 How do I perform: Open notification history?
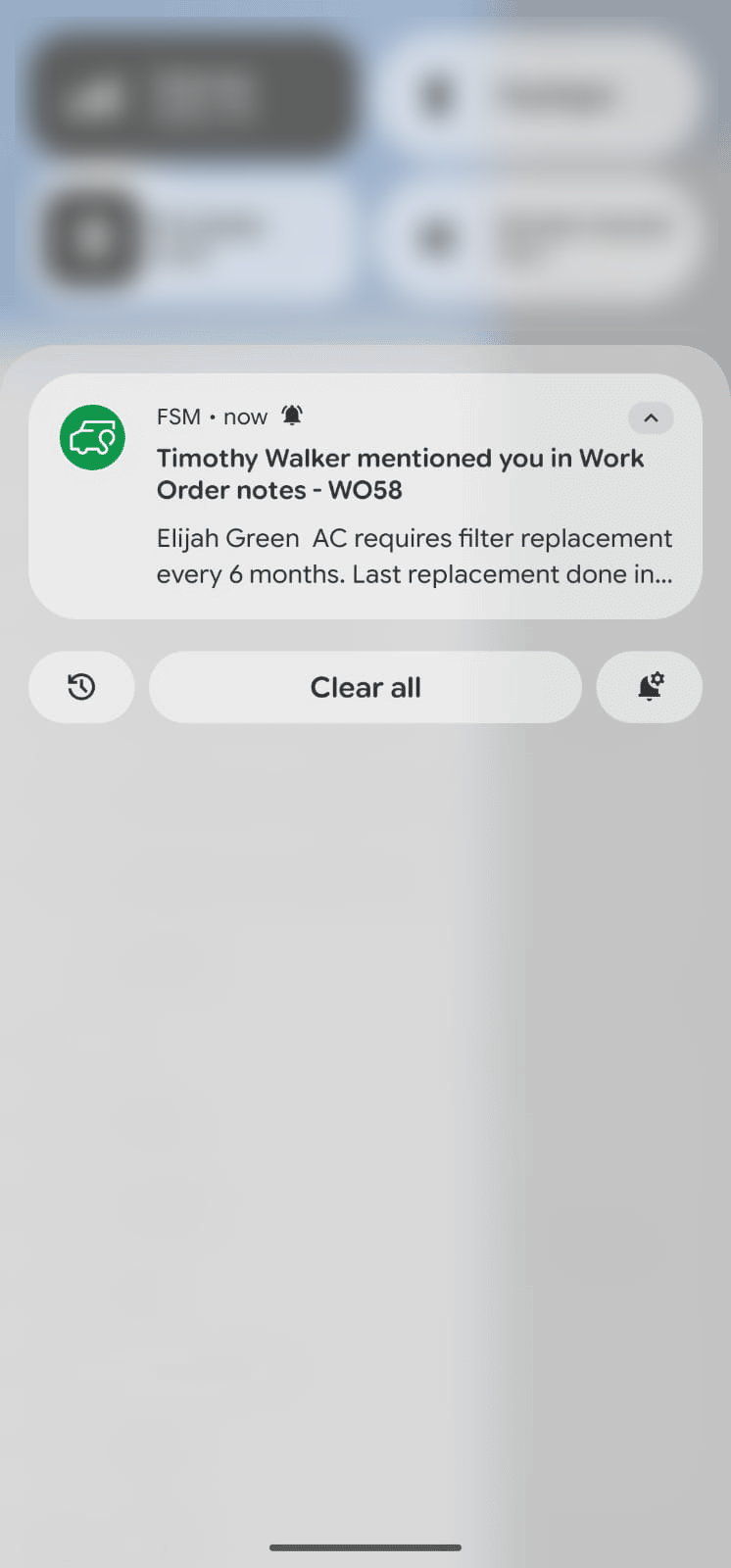point(81,687)
